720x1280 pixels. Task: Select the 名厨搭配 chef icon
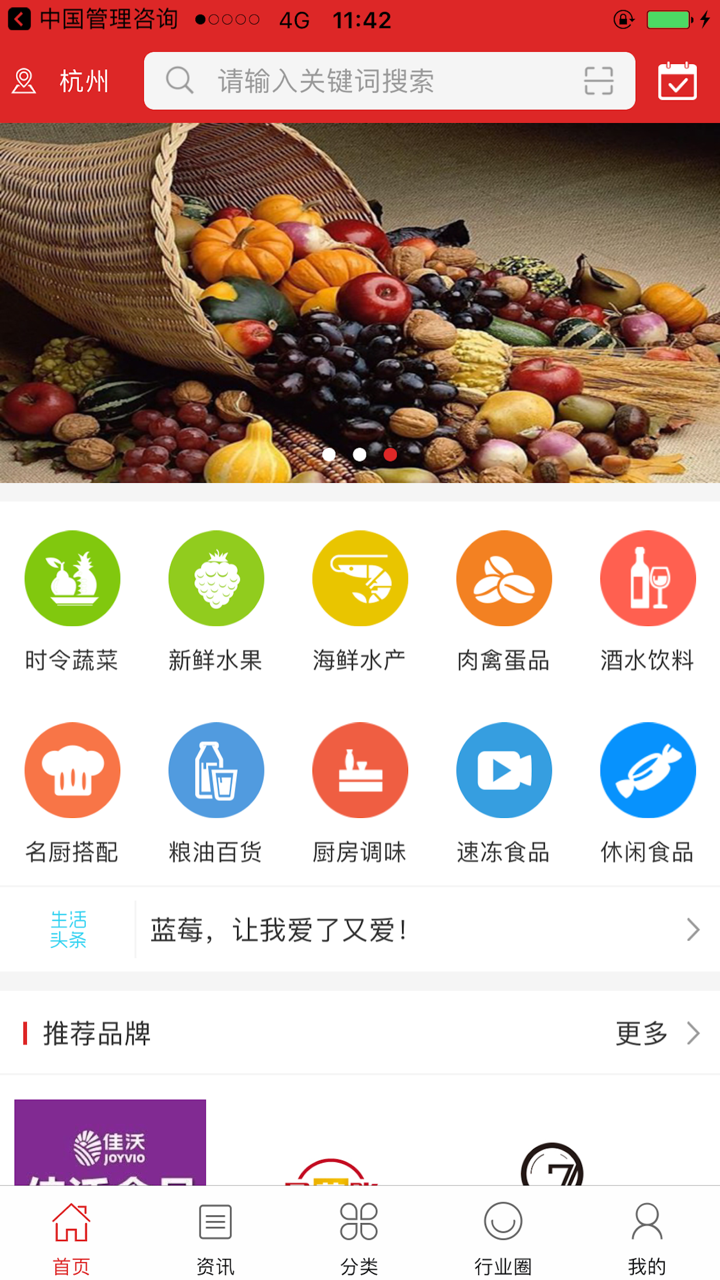[72, 770]
